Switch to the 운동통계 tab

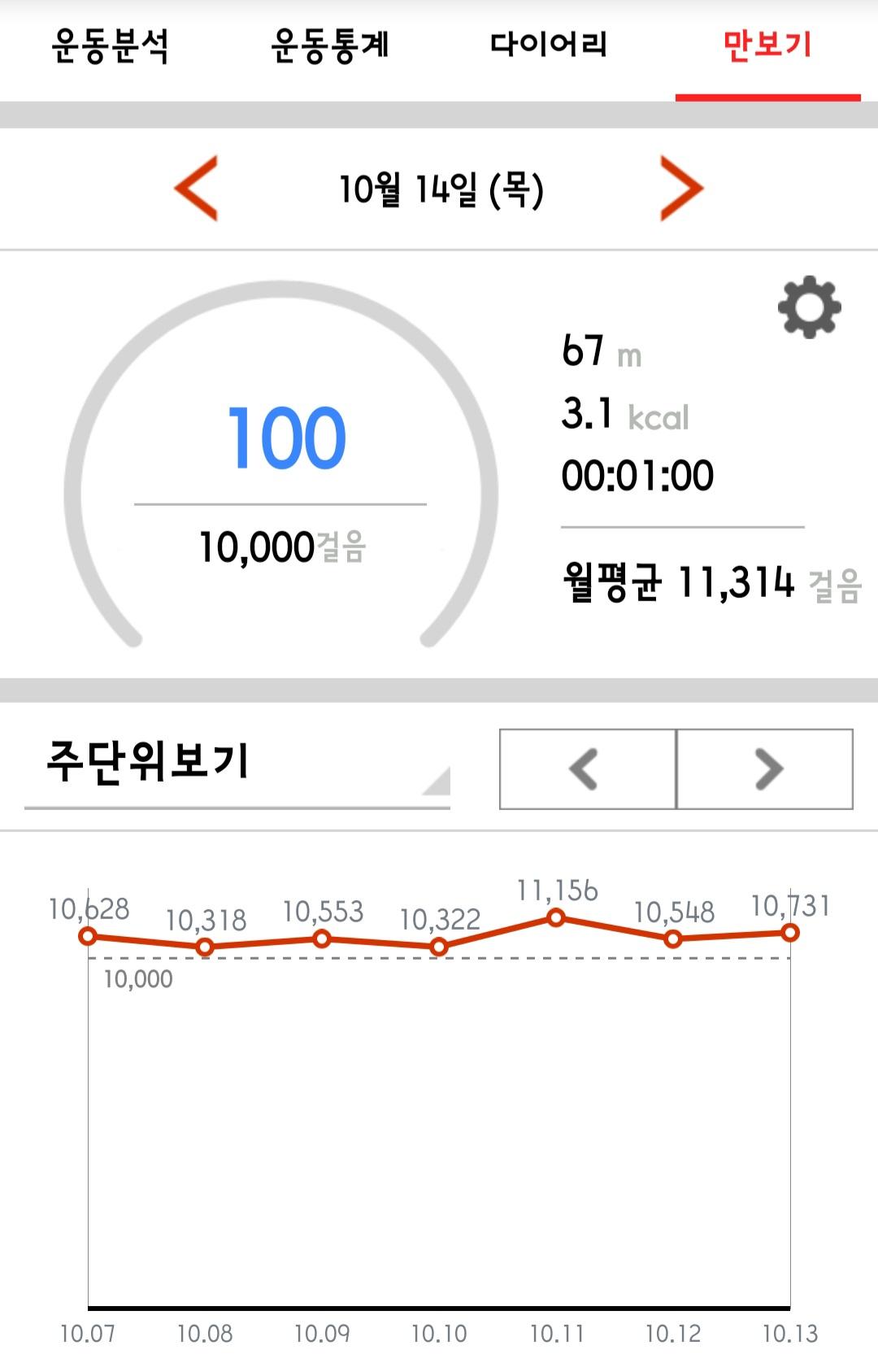click(329, 46)
